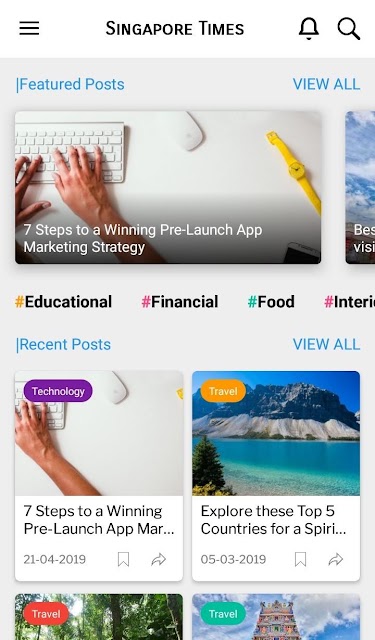Open the notifications bell
The height and width of the screenshot is (640, 375).
pyautogui.click(x=309, y=29)
